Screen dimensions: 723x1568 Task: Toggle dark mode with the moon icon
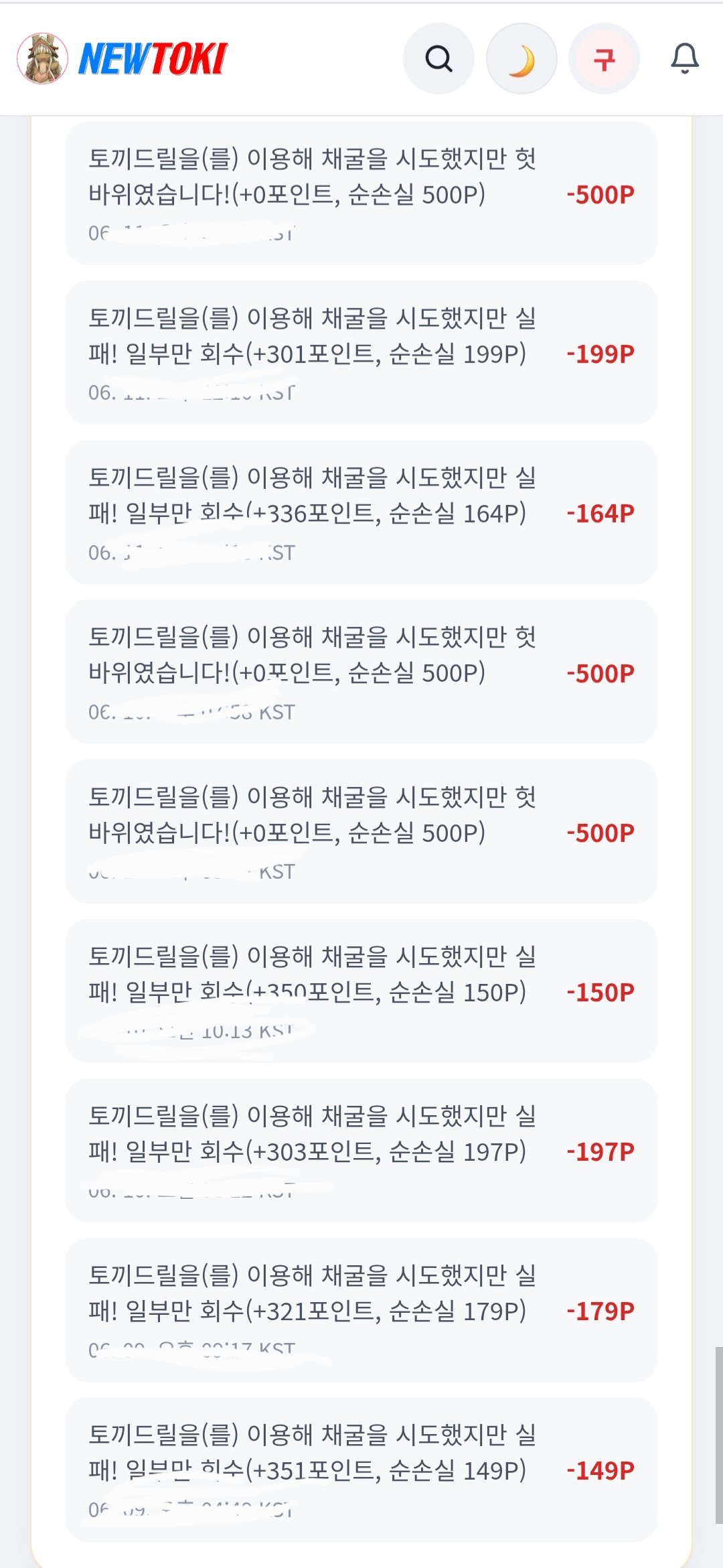[x=521, y=59]
